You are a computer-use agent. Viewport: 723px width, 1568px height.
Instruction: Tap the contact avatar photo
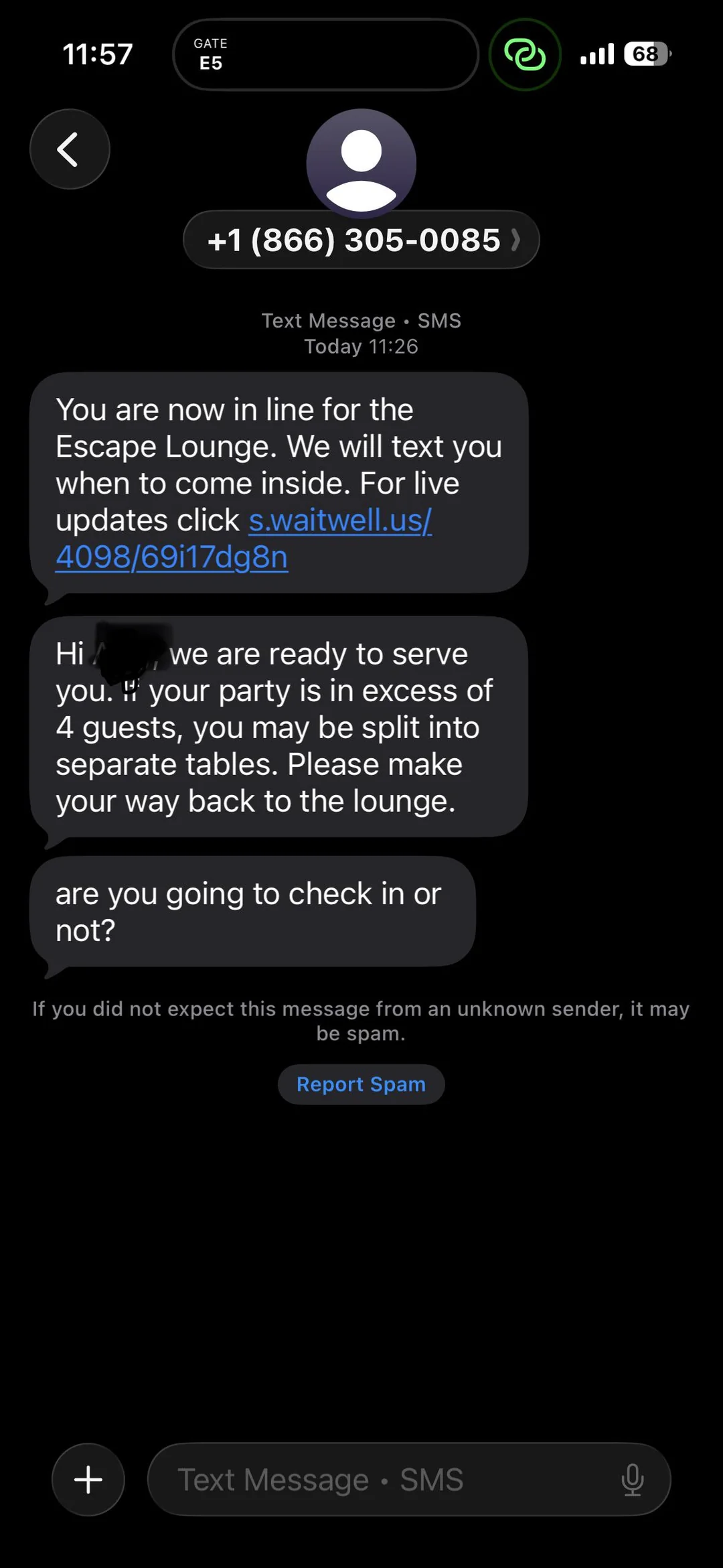pyautogui.click(x=361, y=162)
